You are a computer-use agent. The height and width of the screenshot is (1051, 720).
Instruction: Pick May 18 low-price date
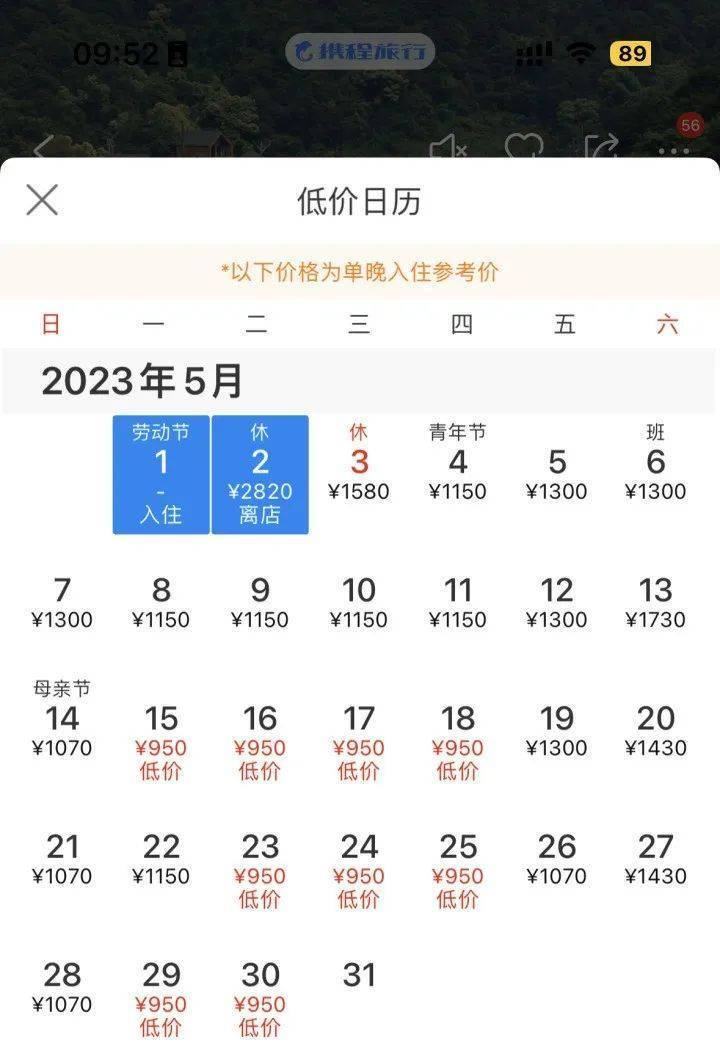(x=458, y=740)
